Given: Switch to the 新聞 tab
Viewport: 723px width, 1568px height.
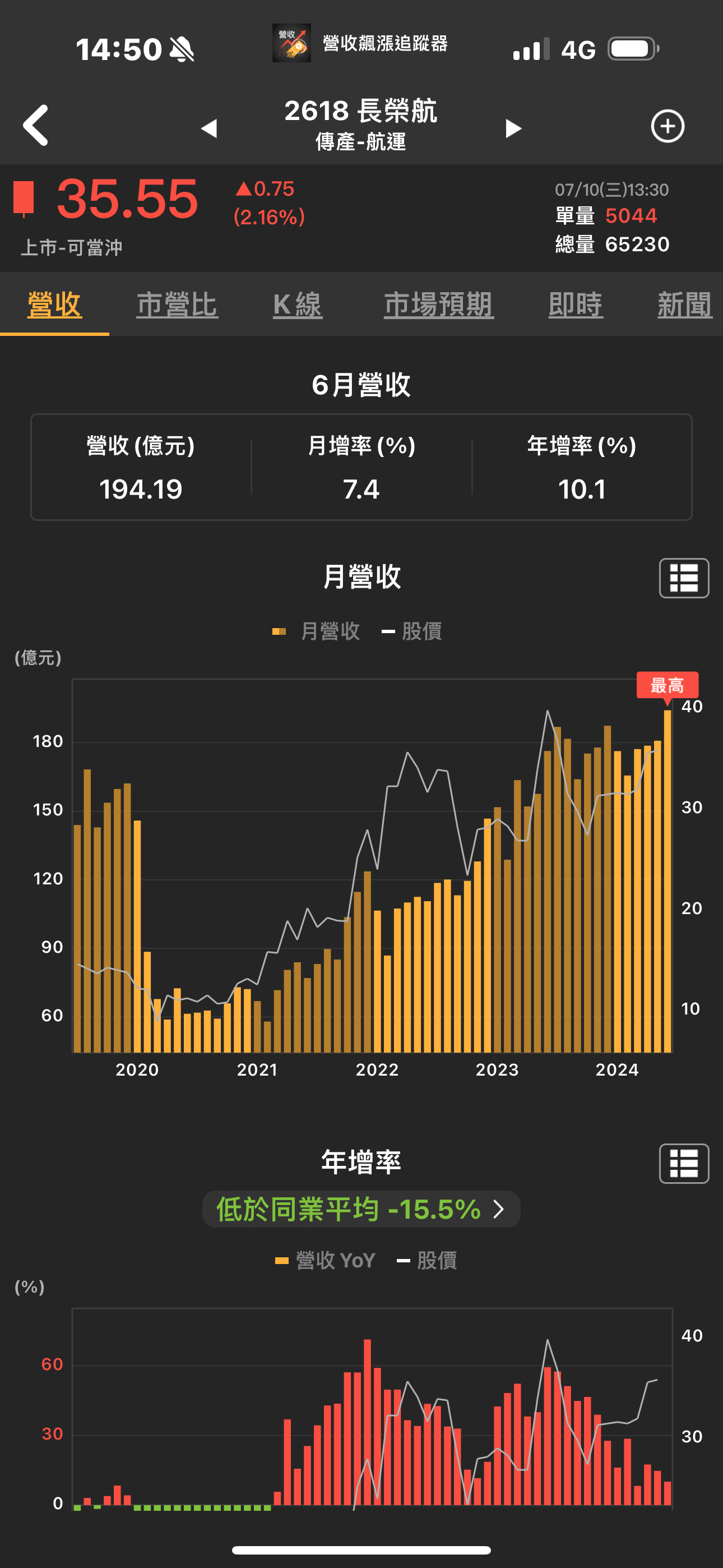Looking at the screenshot, I should [685, 305].
